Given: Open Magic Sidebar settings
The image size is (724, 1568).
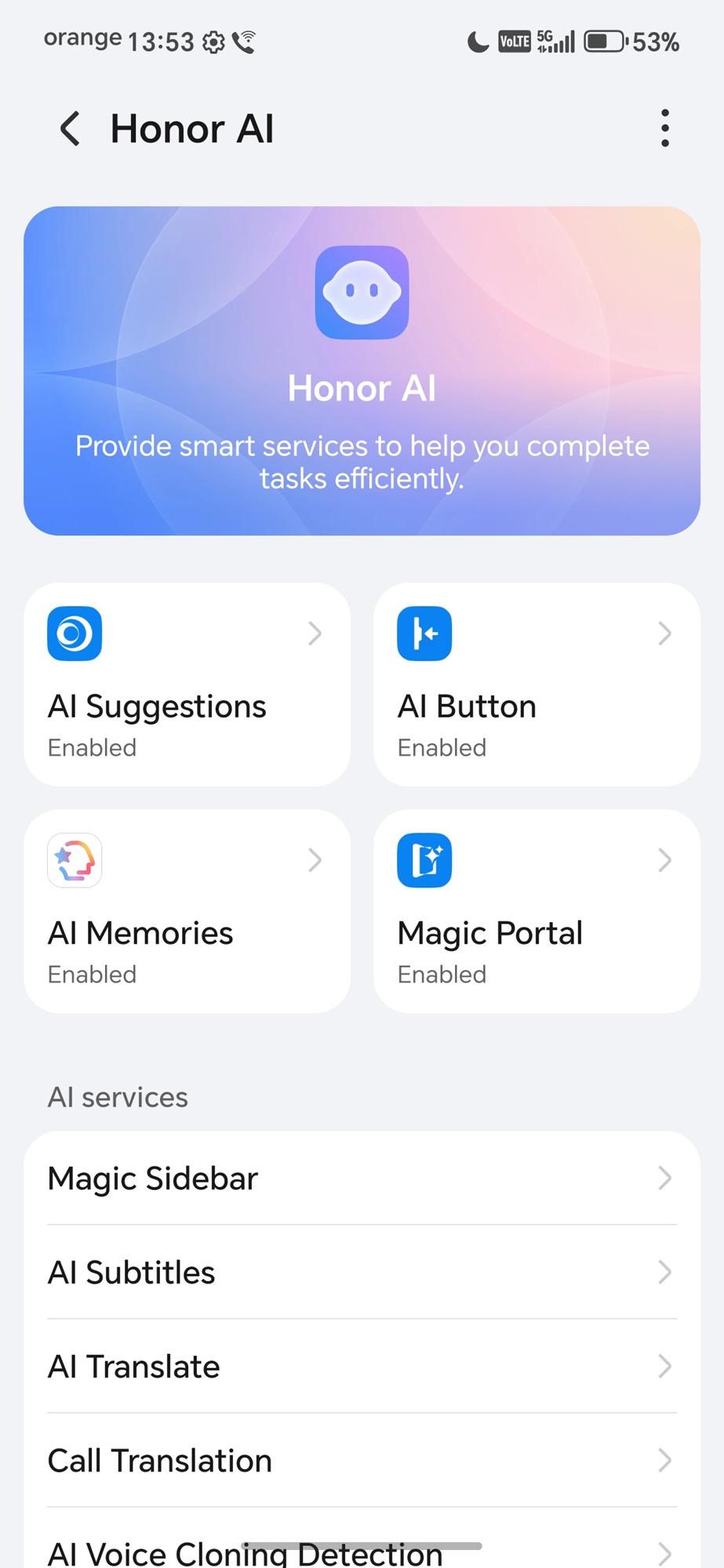Looking at the screenshot, I should click(x=361, y=1178).
